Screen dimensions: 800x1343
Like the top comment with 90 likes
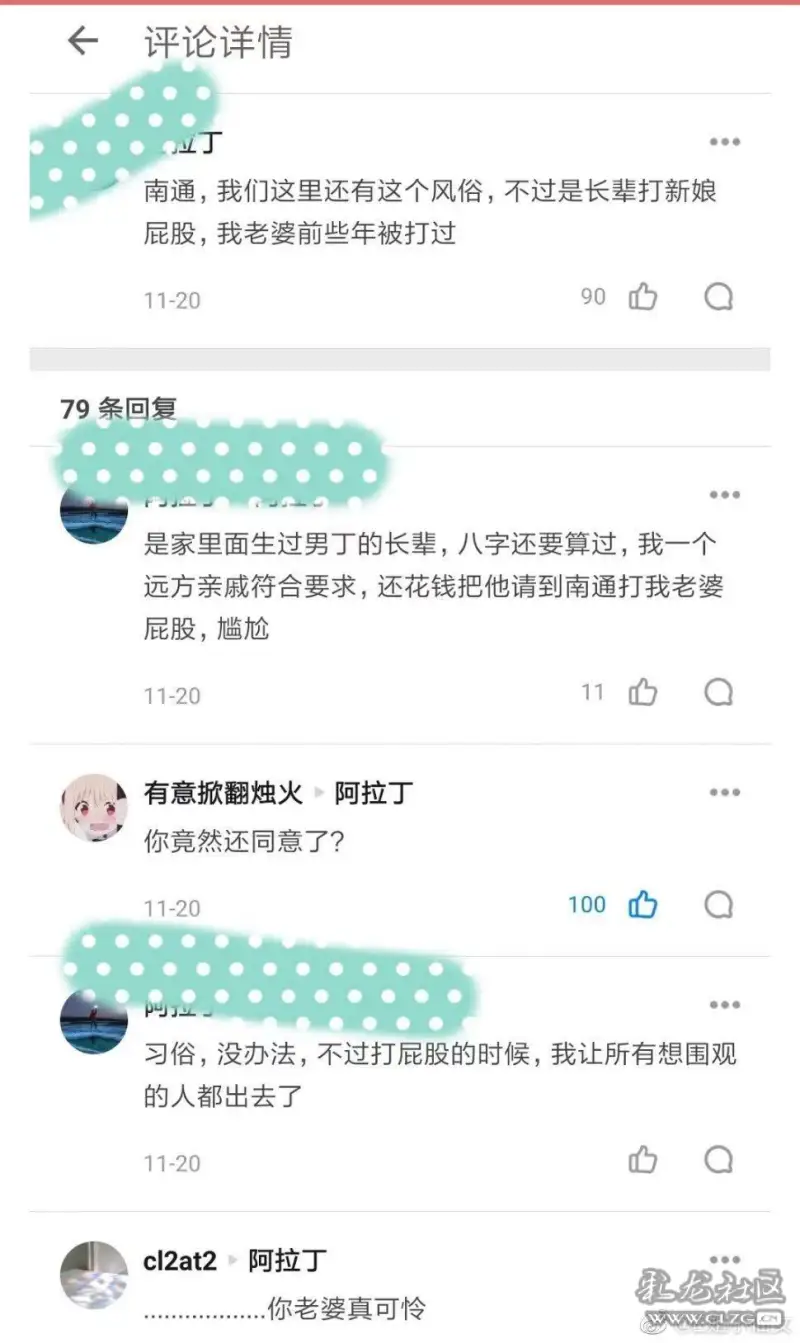643,297
